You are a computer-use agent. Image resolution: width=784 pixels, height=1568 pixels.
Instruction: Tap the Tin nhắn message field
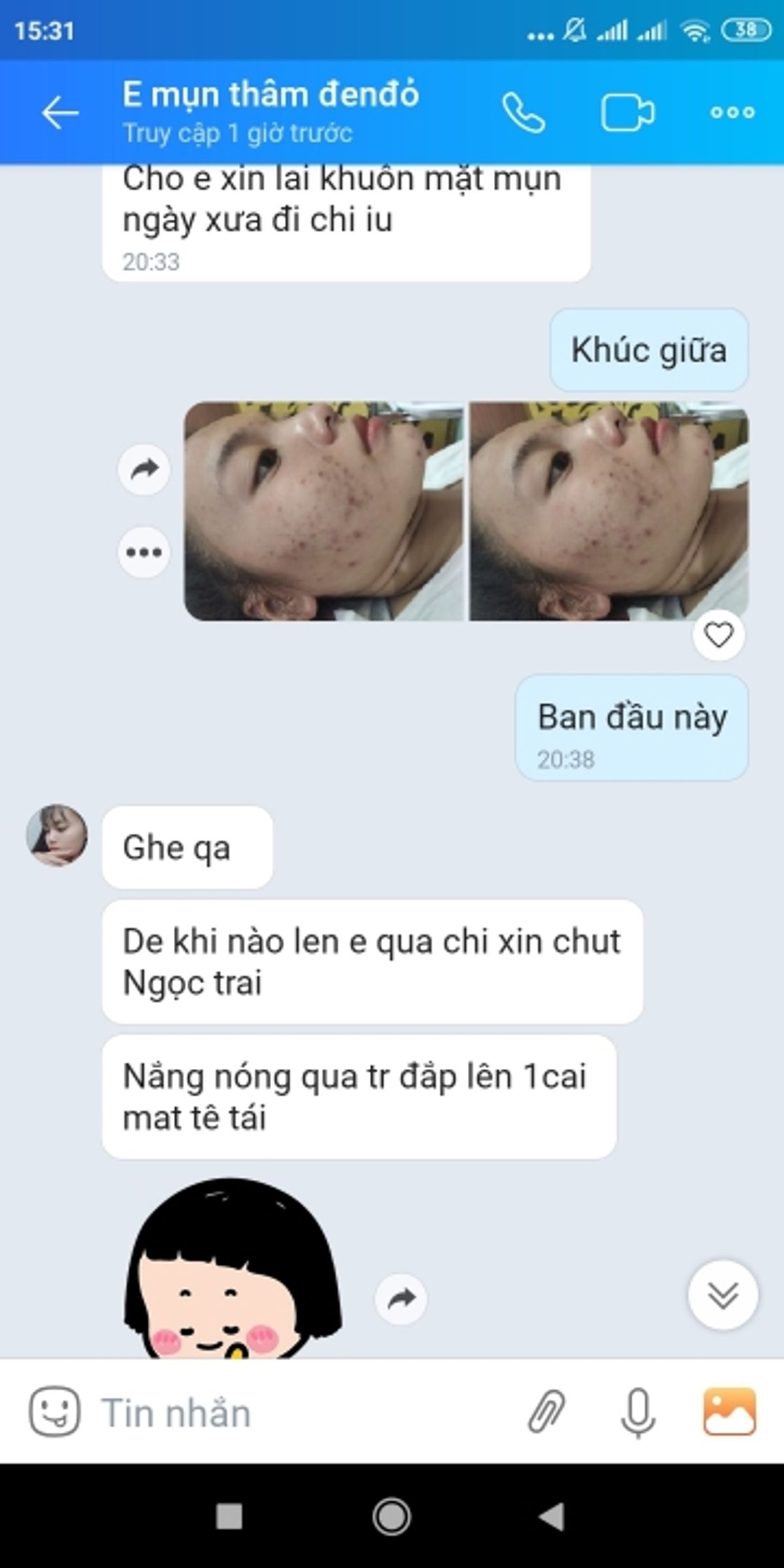point(294,1413)
